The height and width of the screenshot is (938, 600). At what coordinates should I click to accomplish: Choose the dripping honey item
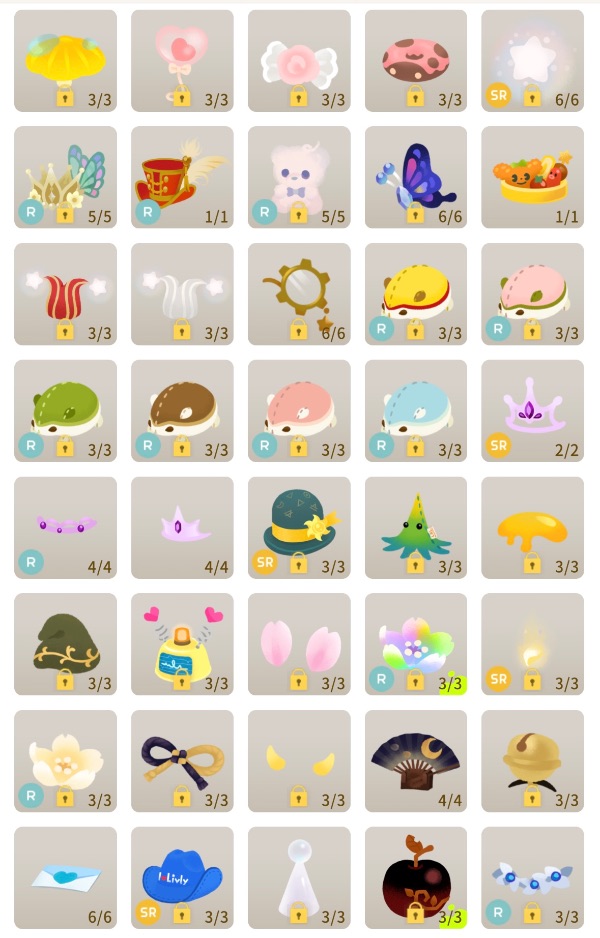(532, 527)
